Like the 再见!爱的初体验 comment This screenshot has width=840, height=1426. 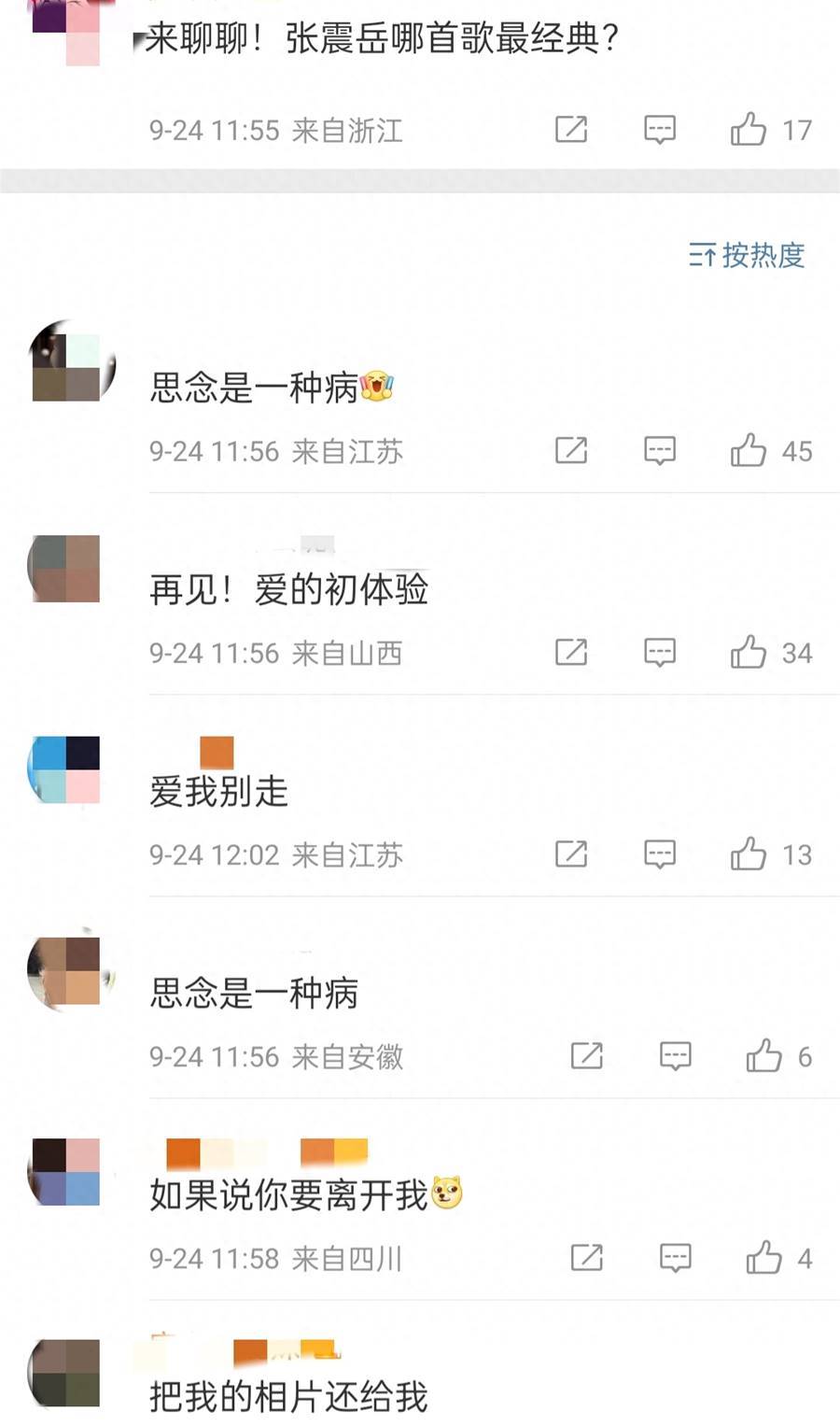[x=749, y=652]
